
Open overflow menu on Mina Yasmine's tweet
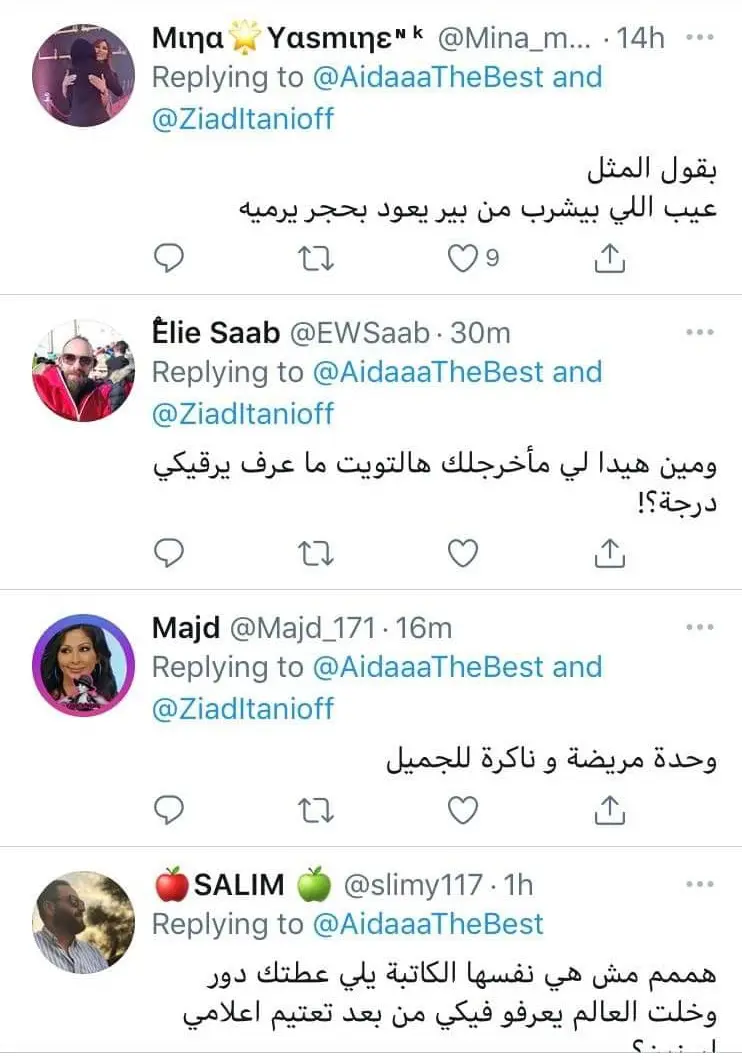[700, 38]
